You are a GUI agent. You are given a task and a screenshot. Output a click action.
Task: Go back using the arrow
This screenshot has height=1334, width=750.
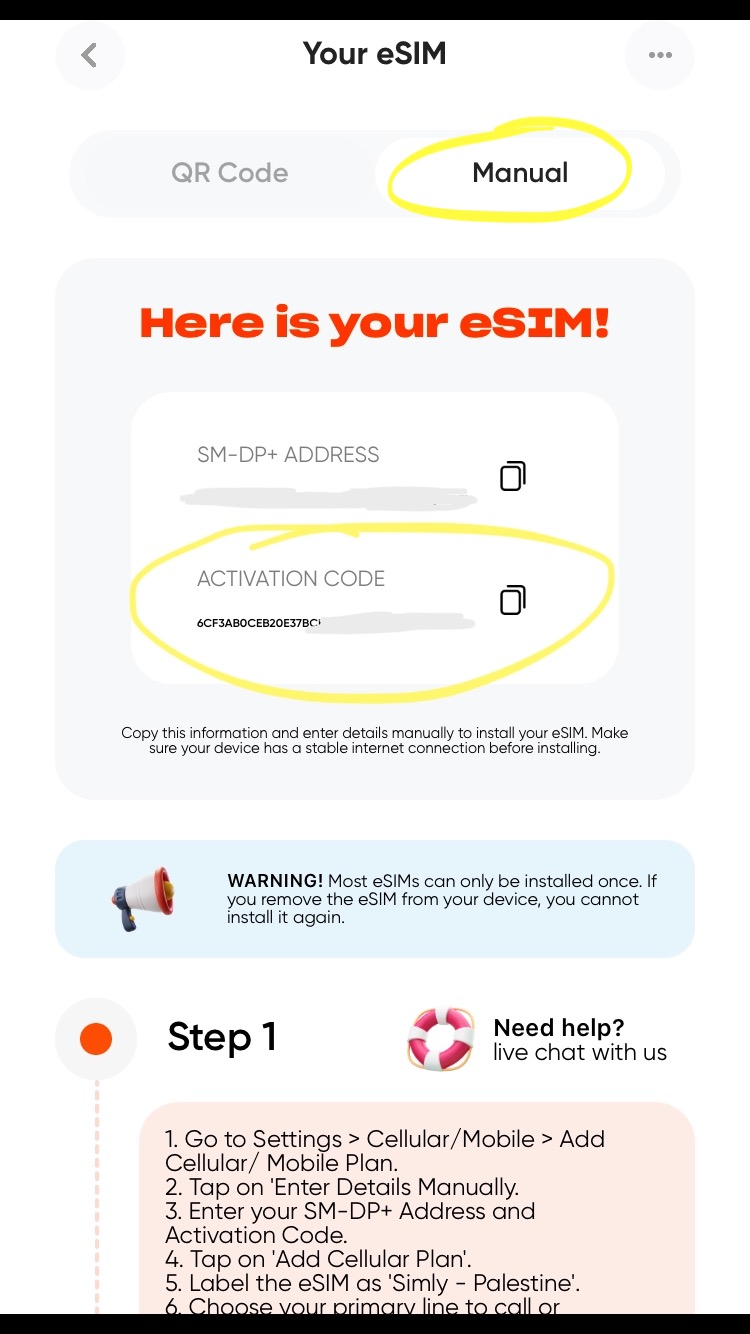[x=90, y=55]
